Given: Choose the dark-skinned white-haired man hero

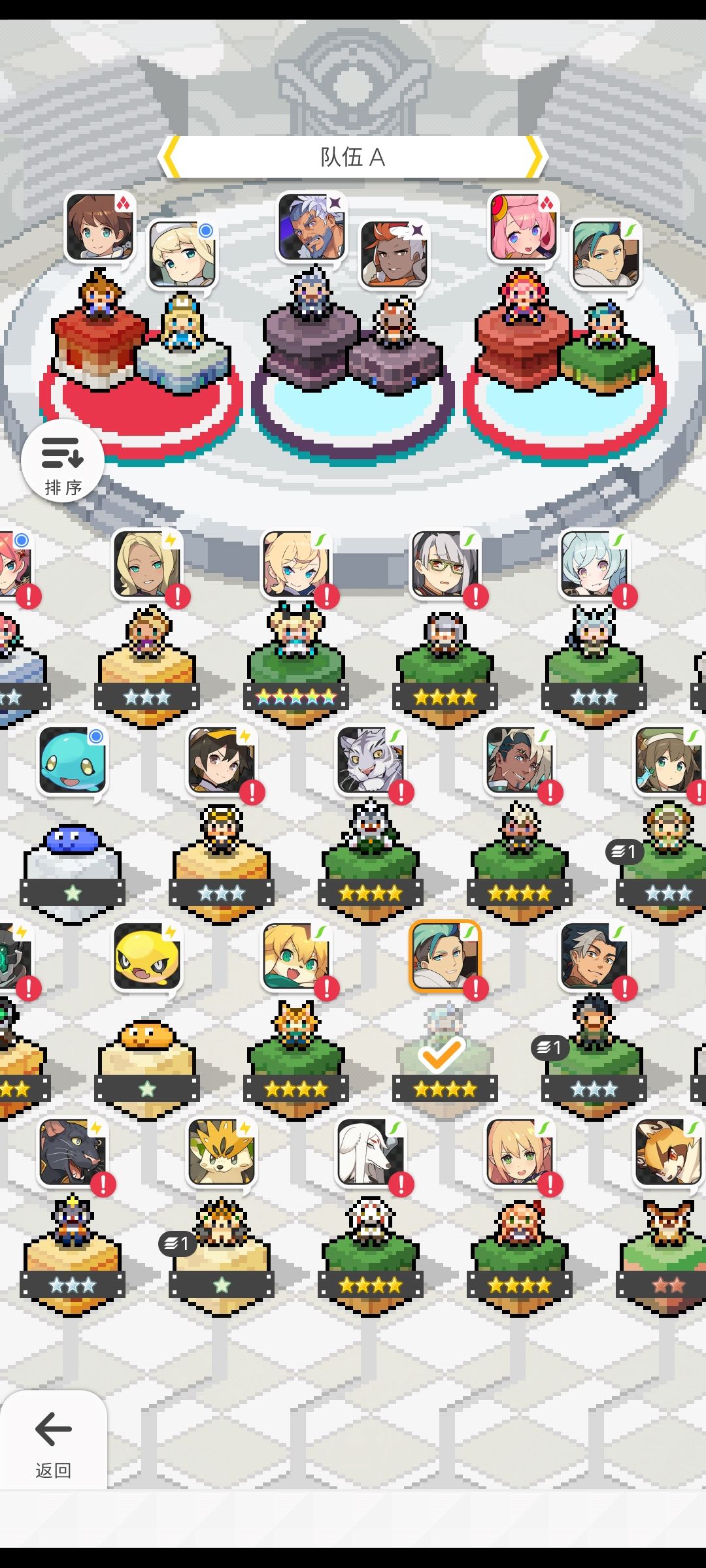Looking at the screenshot, I should click(x=520, y=760).
